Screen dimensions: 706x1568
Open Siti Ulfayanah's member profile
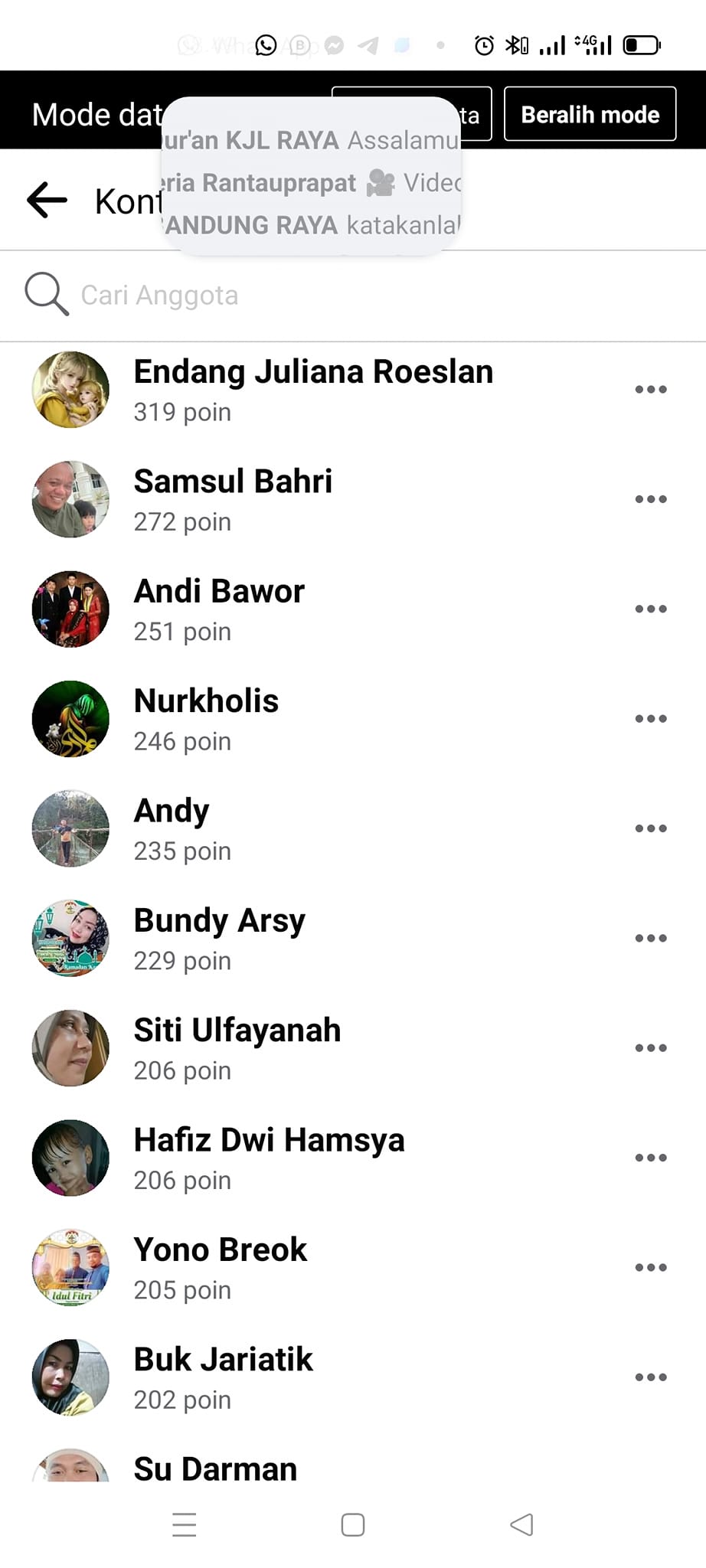click(x=237, y=1031)
